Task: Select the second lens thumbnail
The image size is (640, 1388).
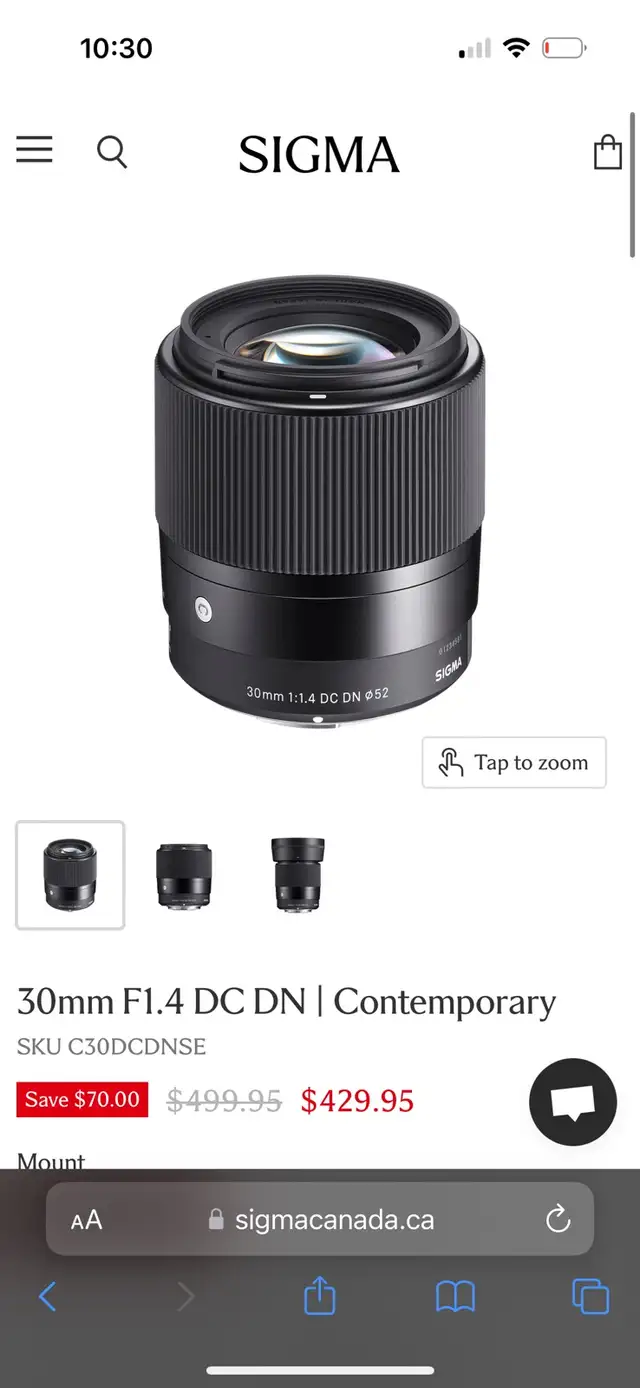Action: (184, 875)
